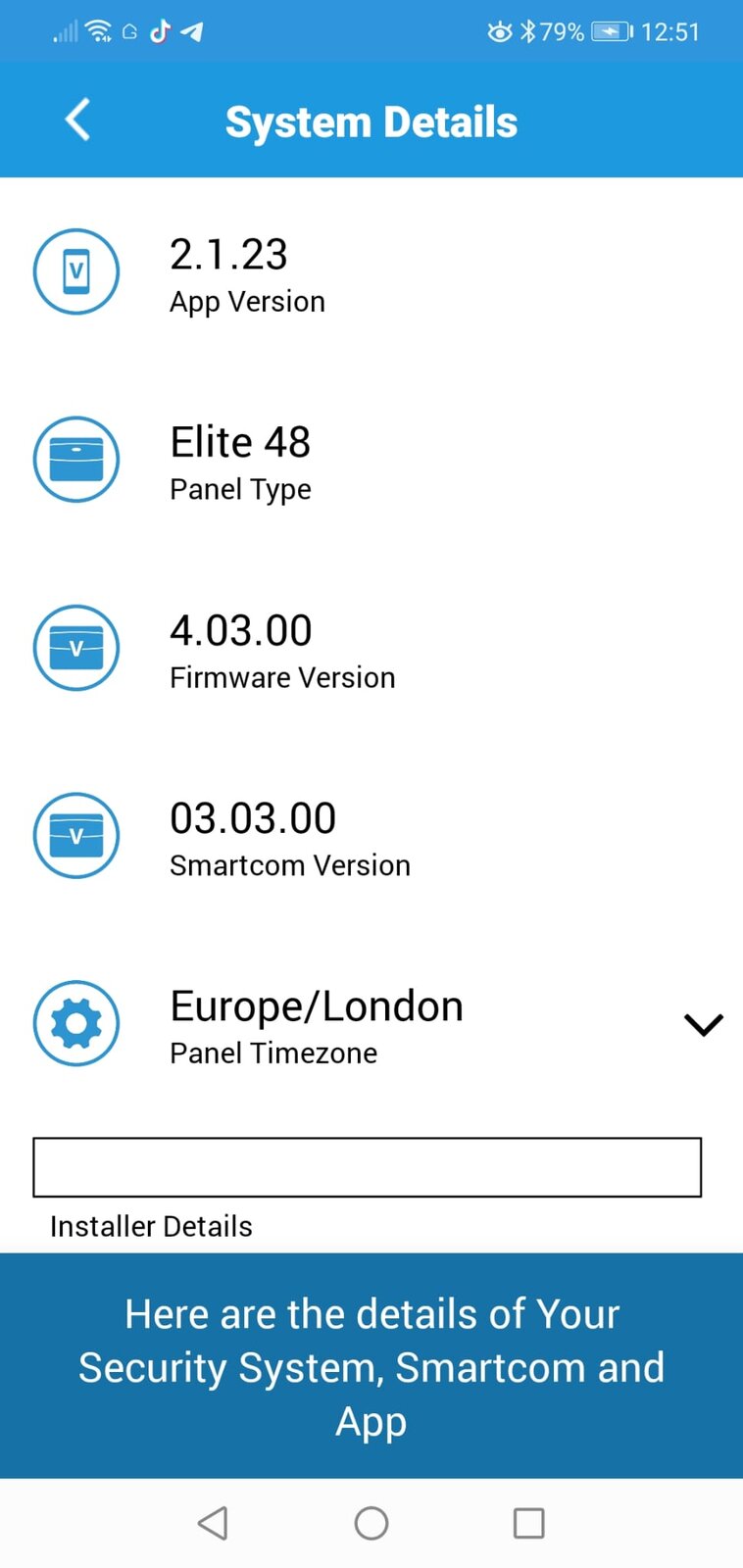The image size is (743, 1568).
Task: Go back from System Details
Action: click(77, 121)
